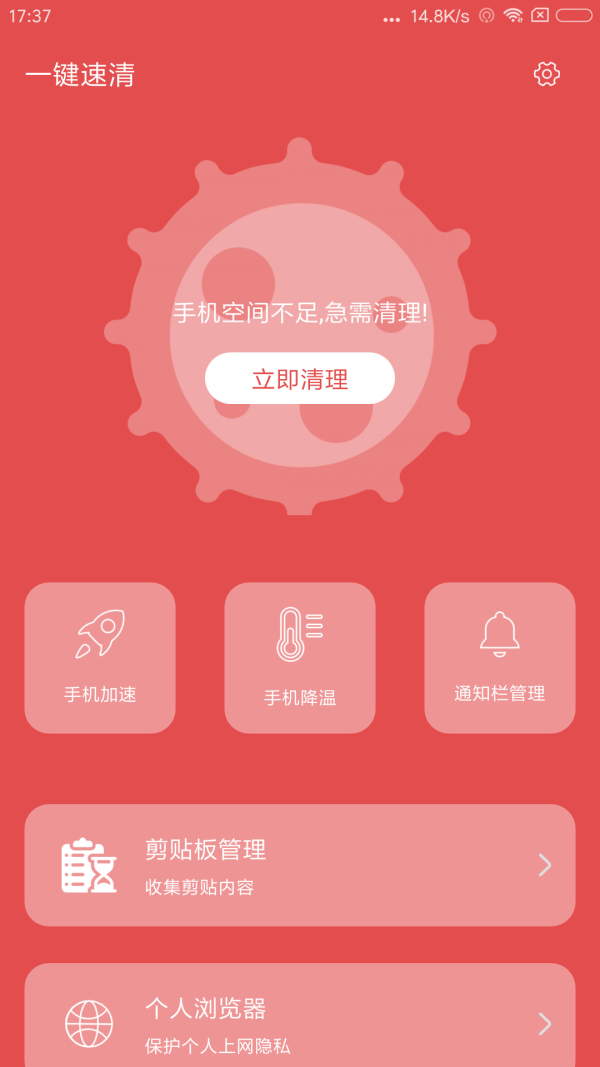Select the 手机降温 cooling tile
Viewport: 600px width, 1067px height.
300,658
